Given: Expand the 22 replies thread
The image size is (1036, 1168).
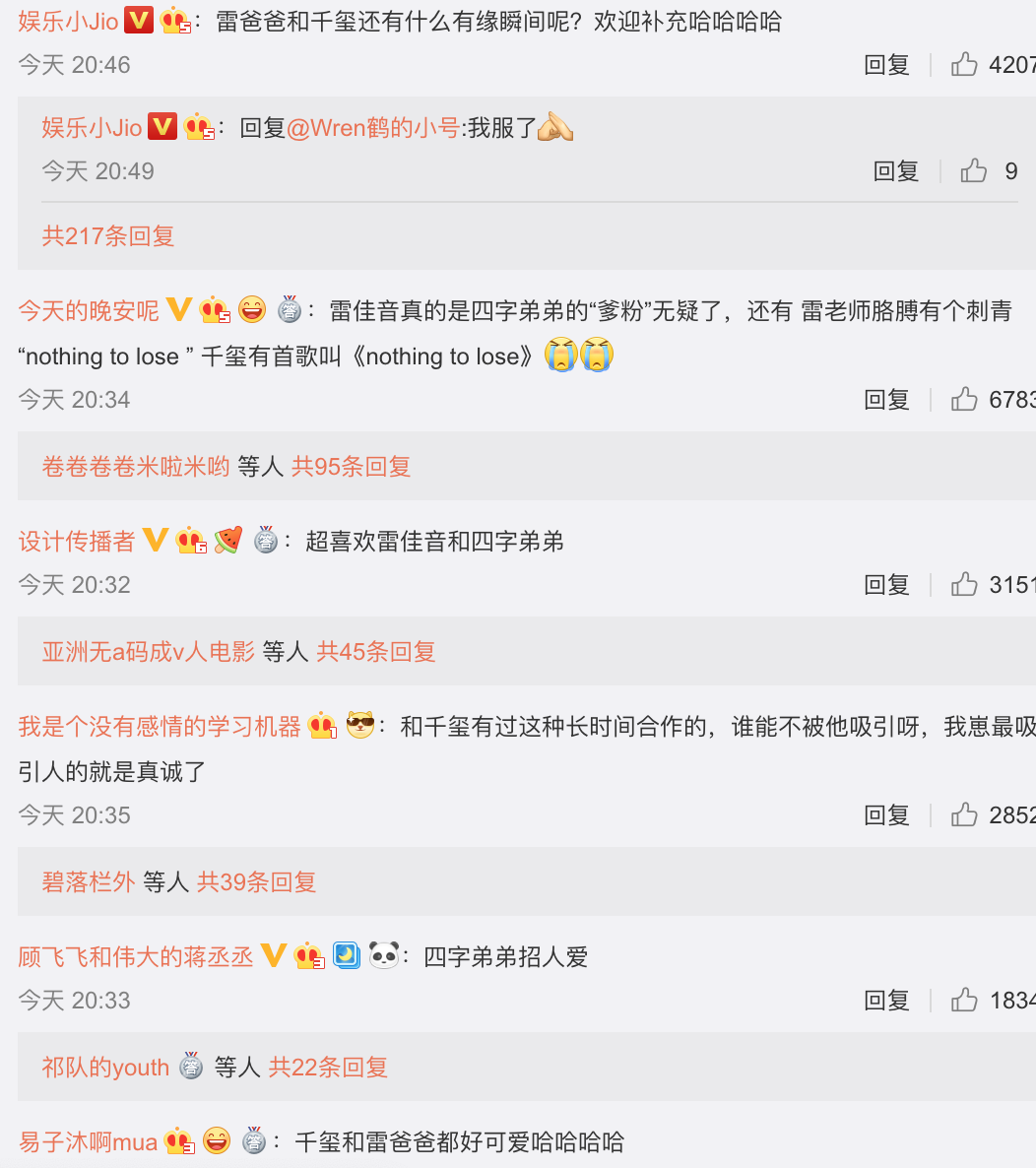Looking at the screenshot, I should pos(328,1067).
